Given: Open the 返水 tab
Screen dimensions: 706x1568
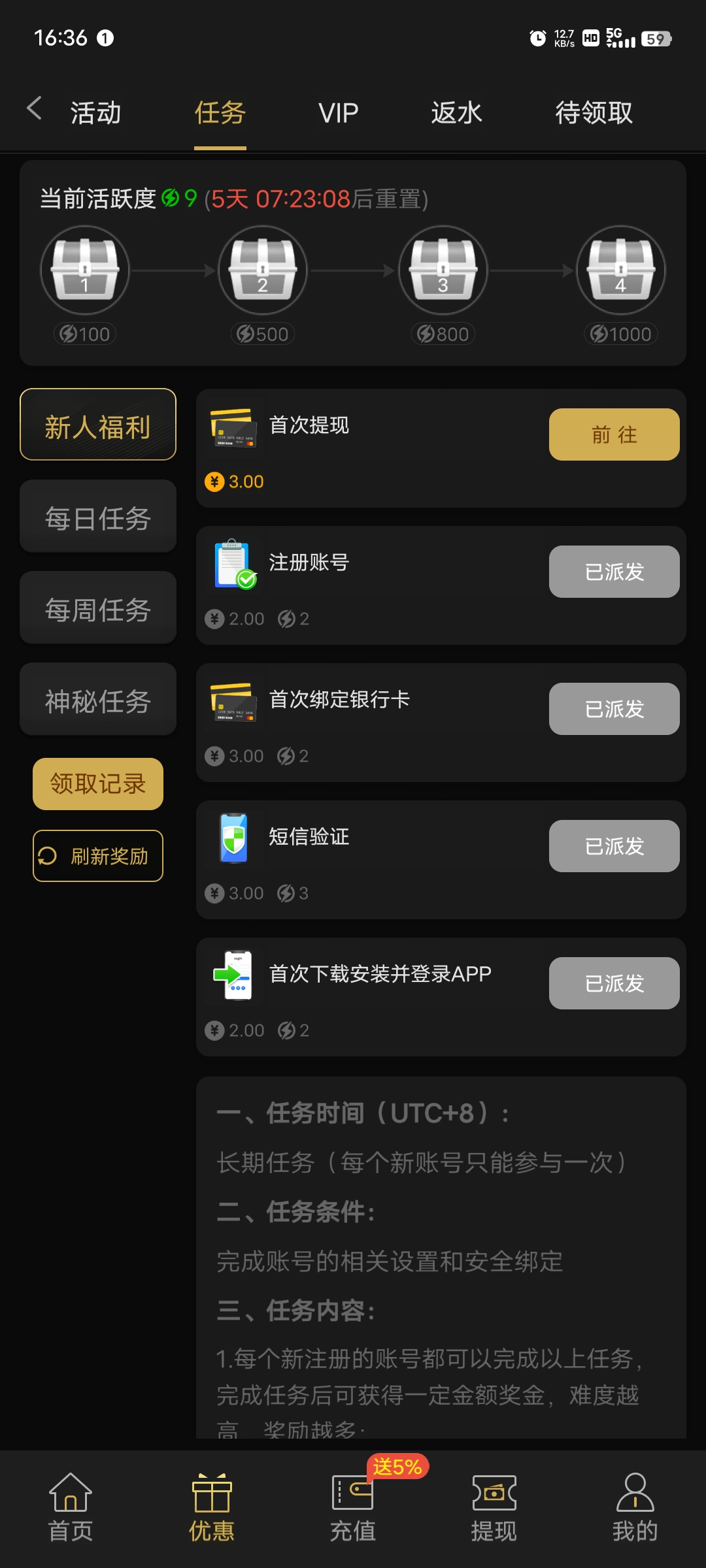Looking at the screenshot, I should coord(456,112).
